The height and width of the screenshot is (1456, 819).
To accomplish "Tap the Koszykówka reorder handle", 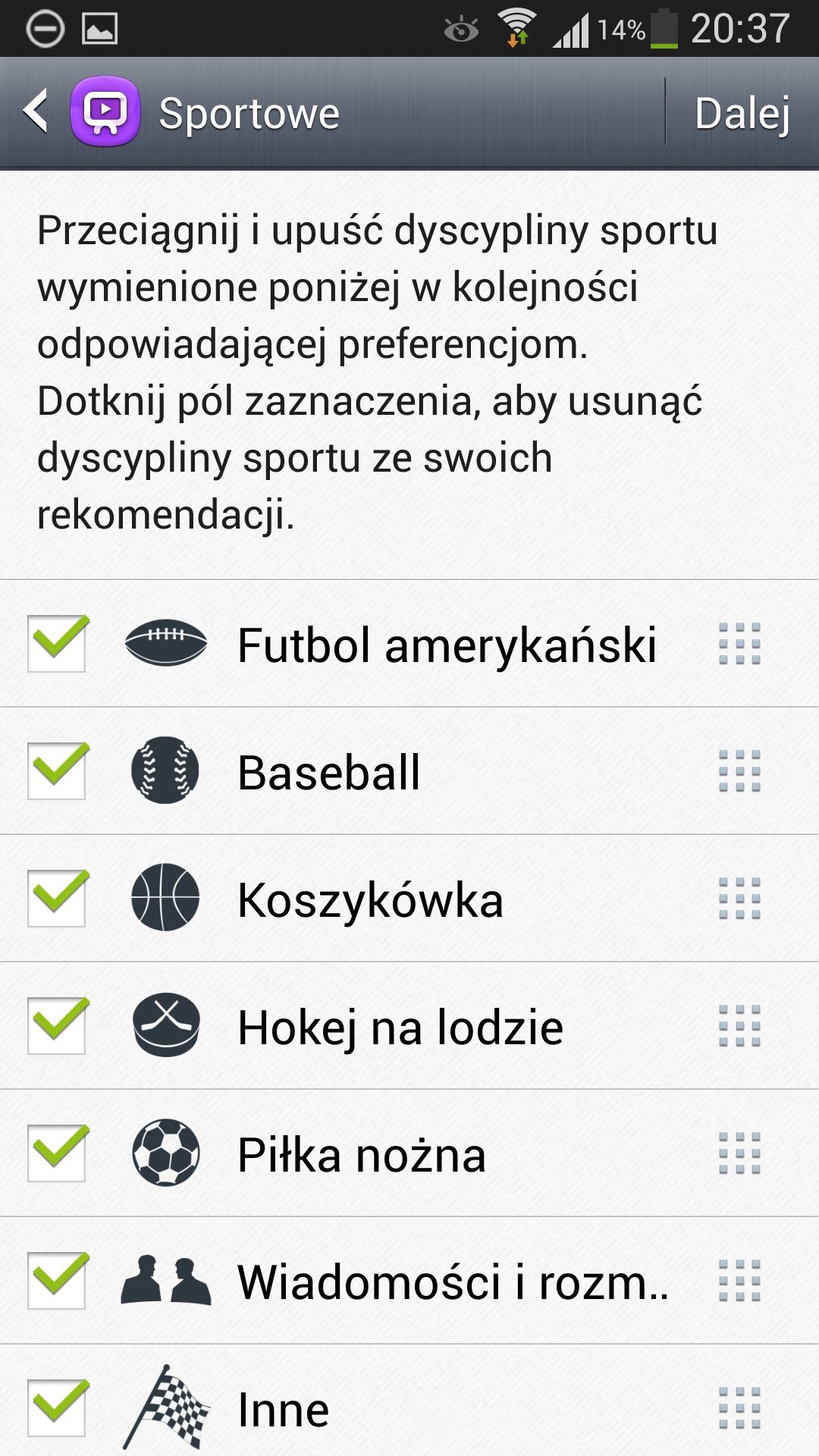I will pos(739,899).
